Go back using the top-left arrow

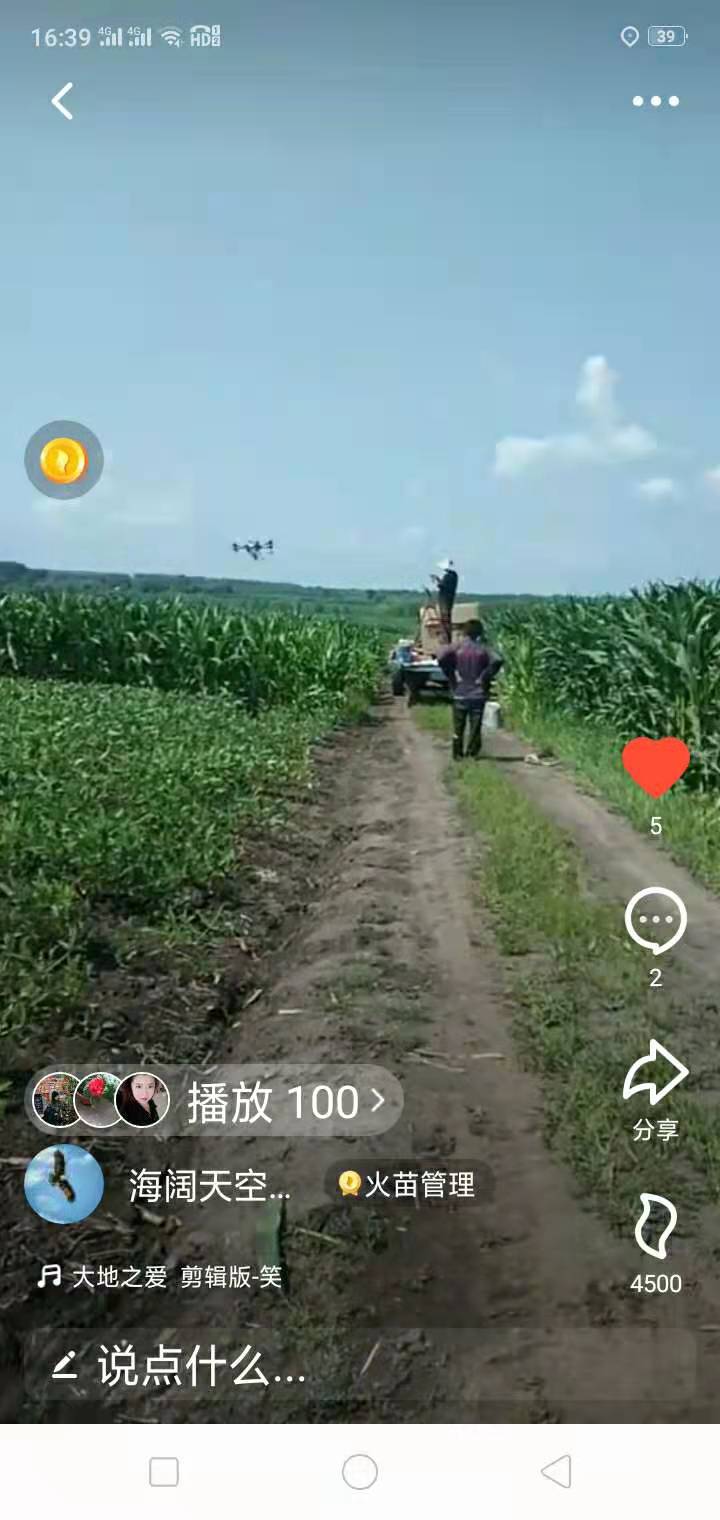point(62,101)
